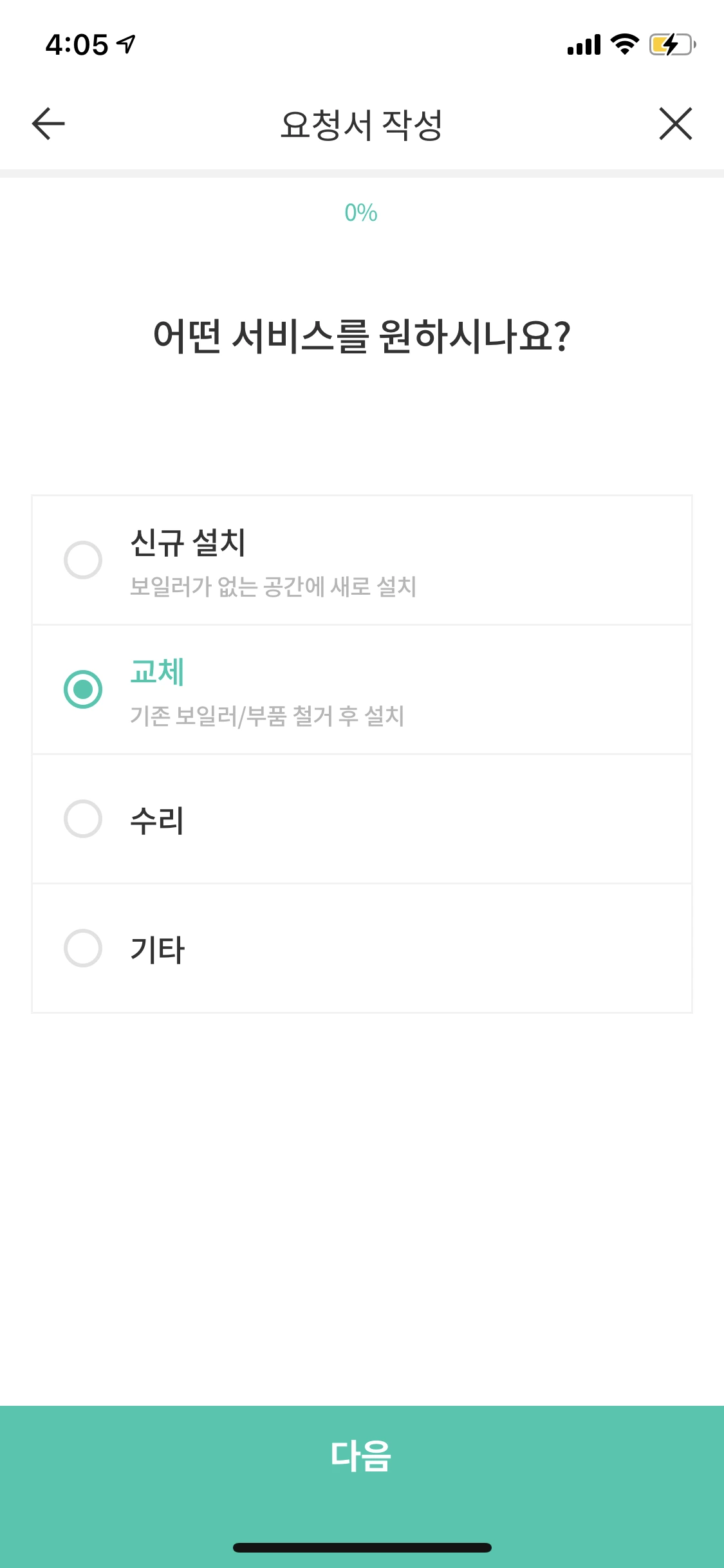Screen dimensions: 724x1568
Task: Tap the cellular signal bars icon
Action: (x=582, y=45)
